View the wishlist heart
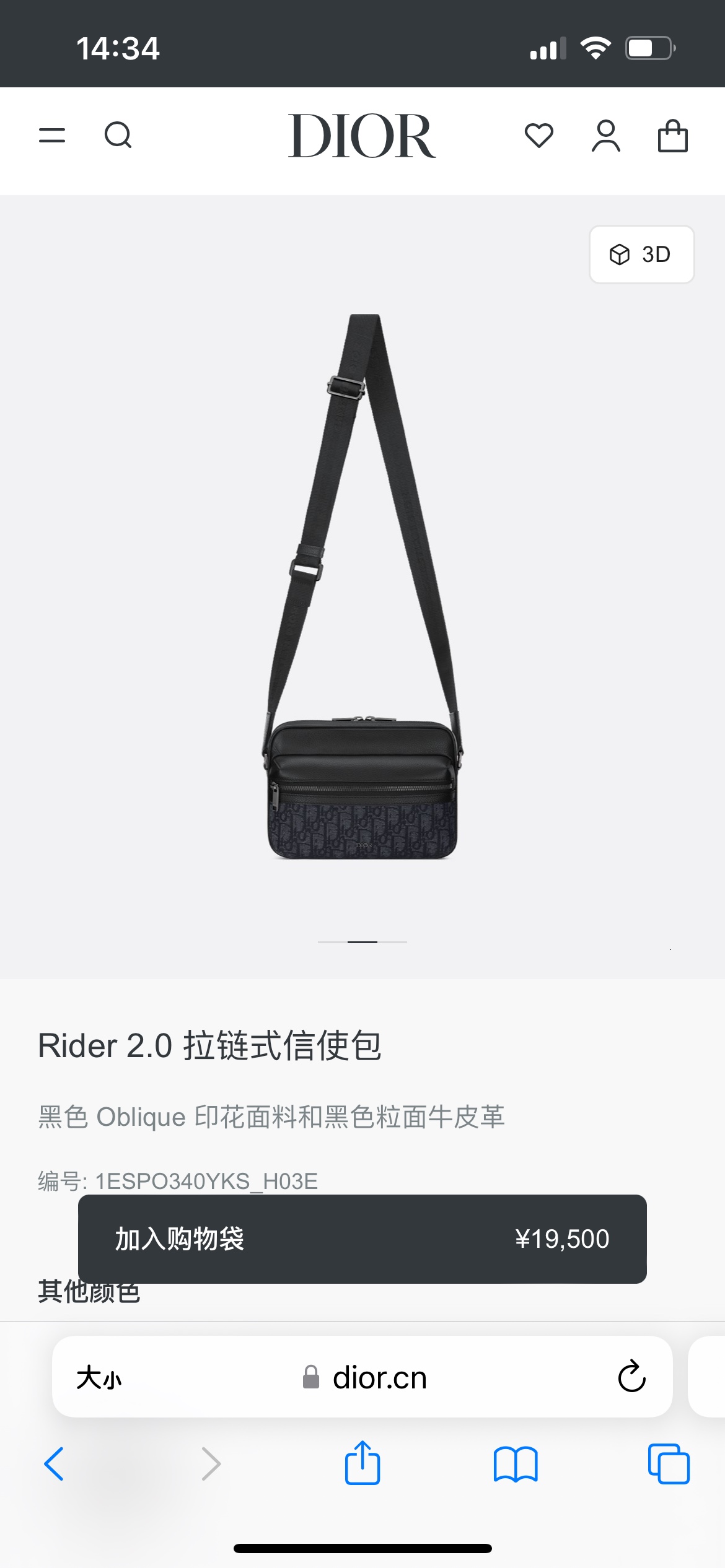The image size is (725, 1568). click(x=538, y=136)
